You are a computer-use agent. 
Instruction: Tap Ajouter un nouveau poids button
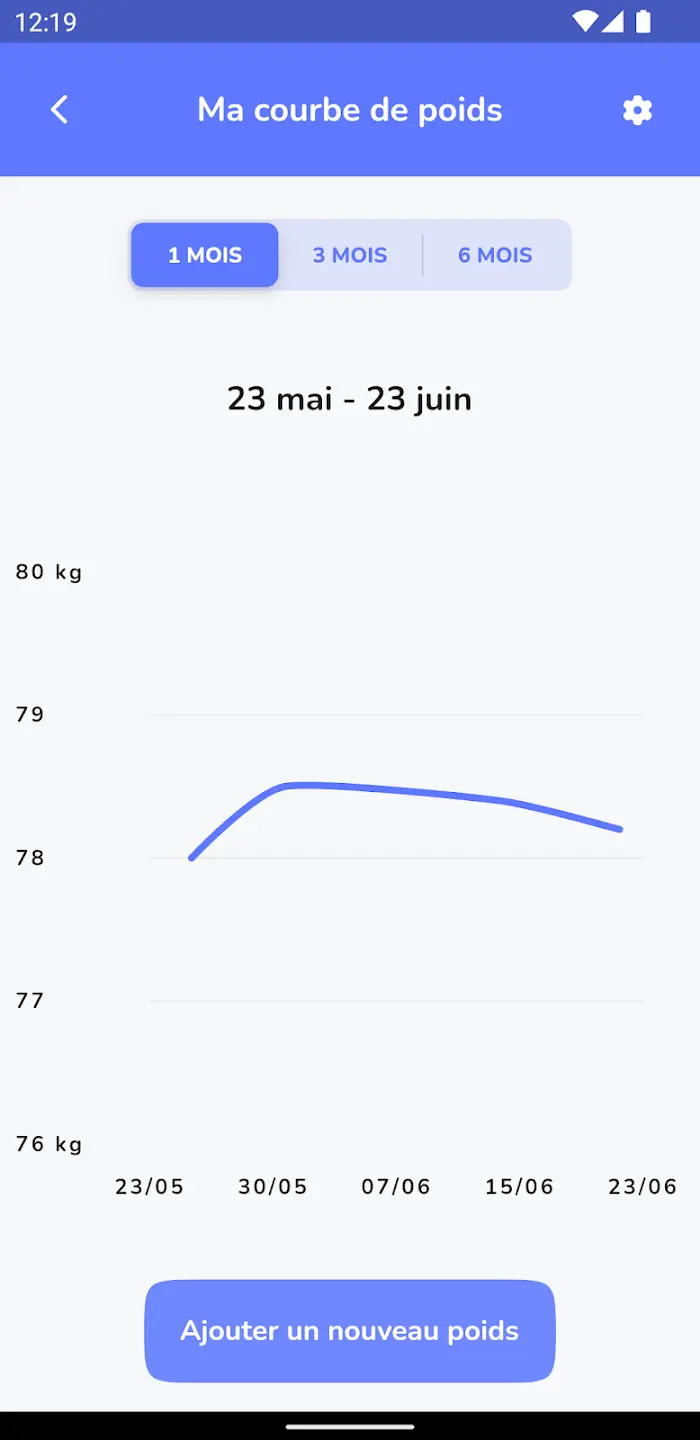350,1331
